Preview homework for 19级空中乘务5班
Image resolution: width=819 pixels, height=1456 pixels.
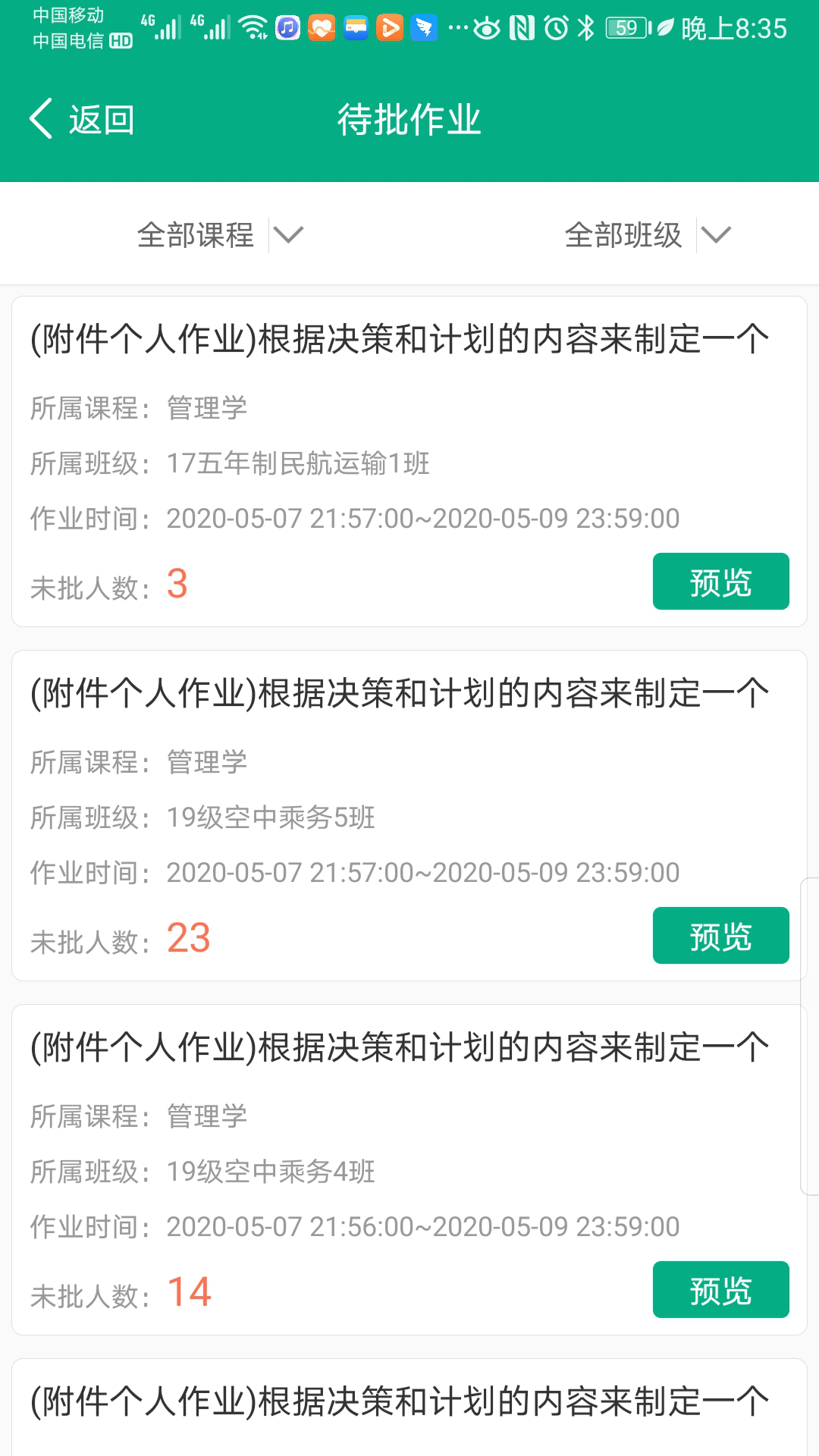pyautogui.click(x=720, y=936)
